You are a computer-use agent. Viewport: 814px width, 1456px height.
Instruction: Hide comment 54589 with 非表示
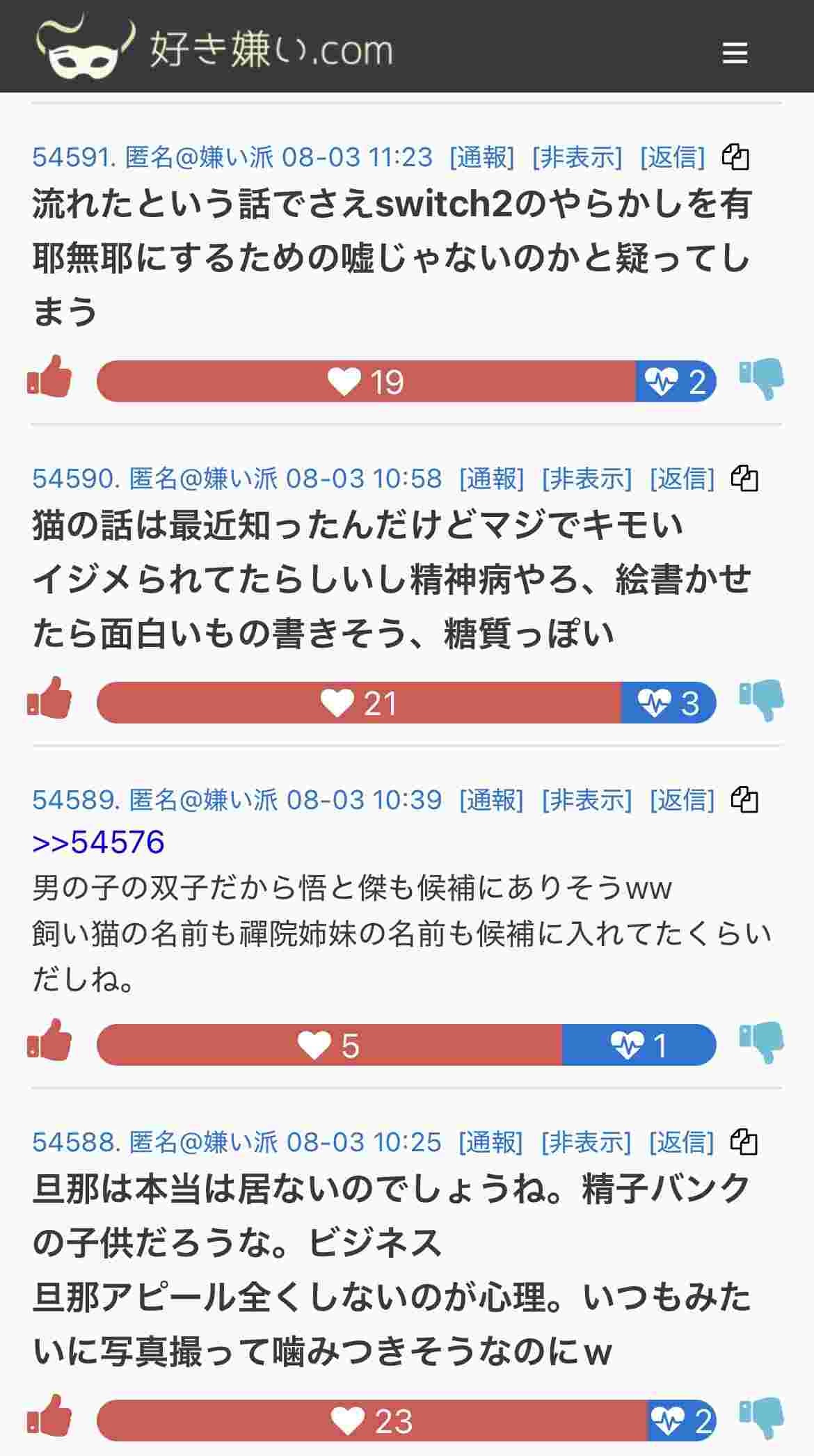586,800
